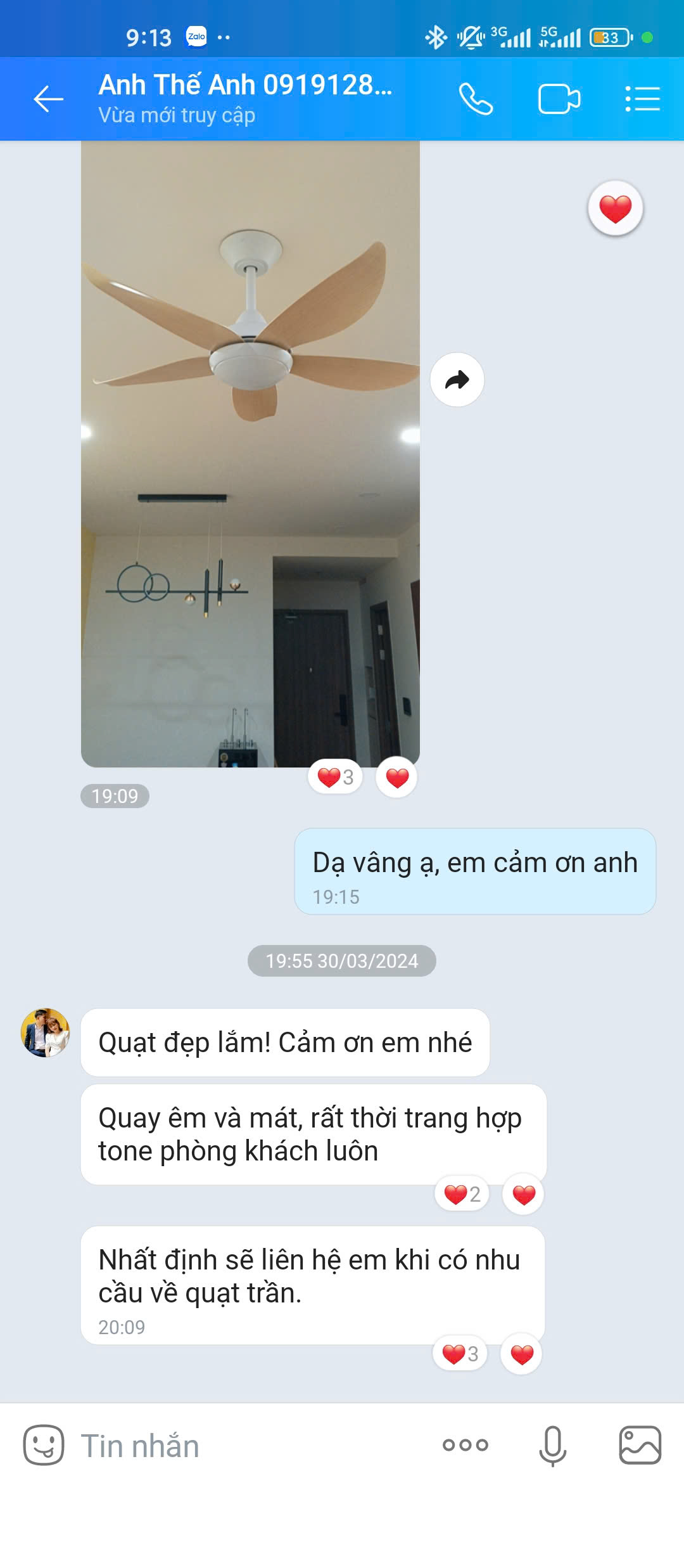
Task: Record a voice message
Action: click(552, 1445)
